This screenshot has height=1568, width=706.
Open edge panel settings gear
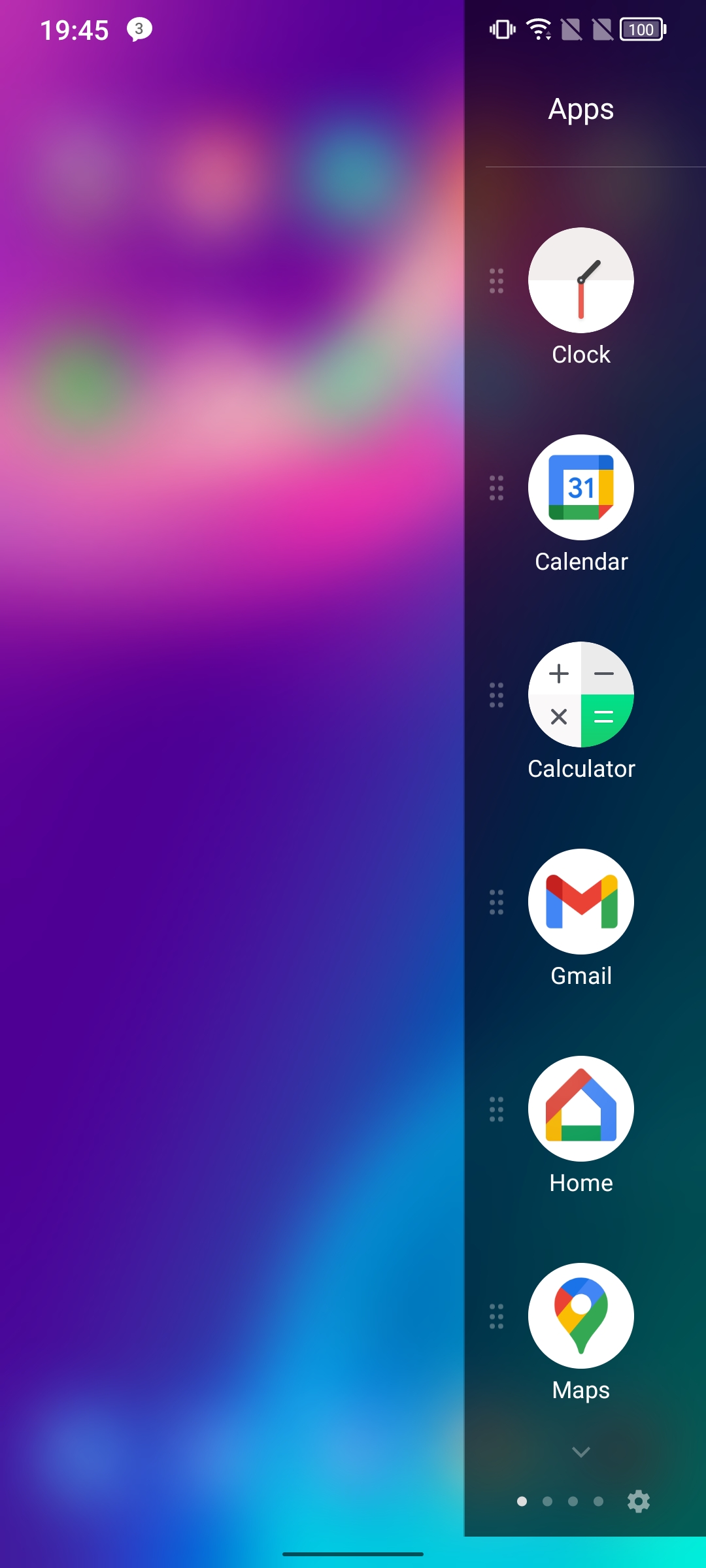639,1501
